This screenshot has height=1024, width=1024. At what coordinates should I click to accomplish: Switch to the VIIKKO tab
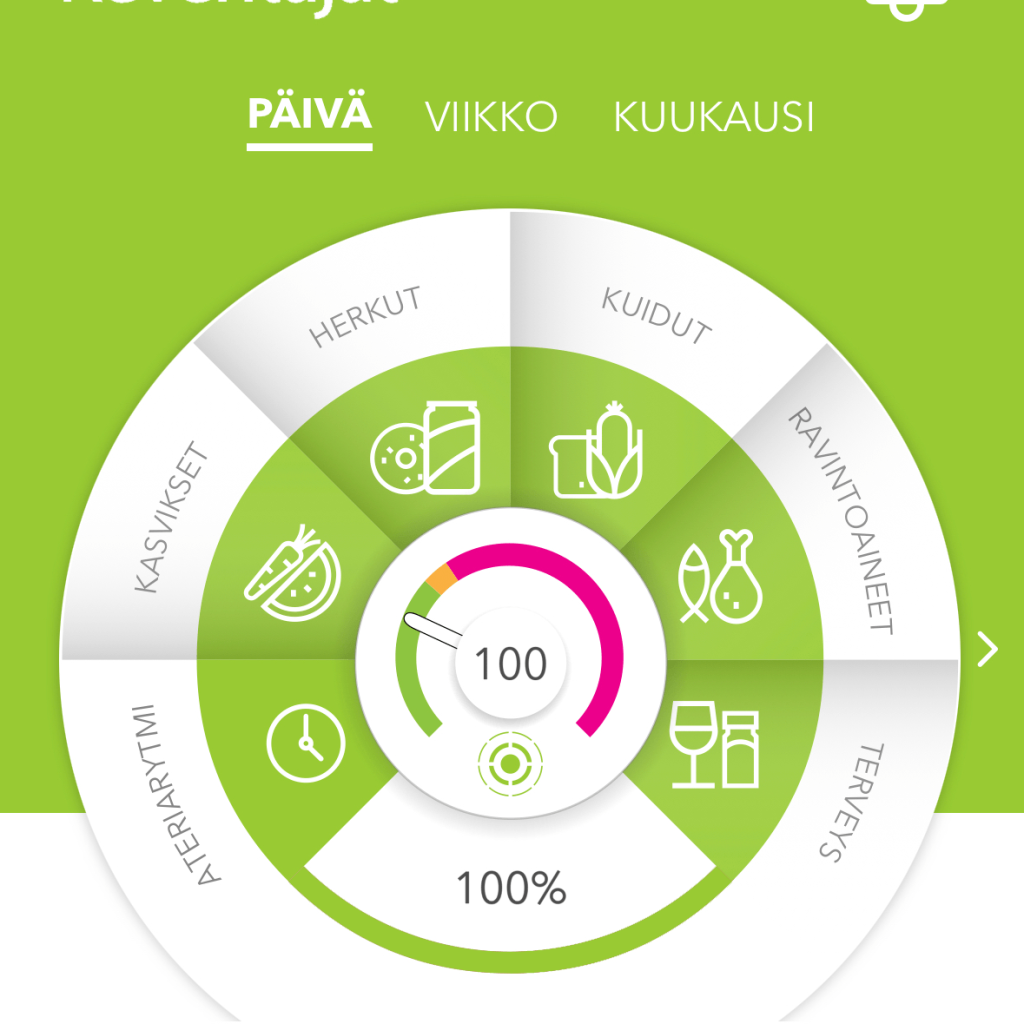pos(491,117)
